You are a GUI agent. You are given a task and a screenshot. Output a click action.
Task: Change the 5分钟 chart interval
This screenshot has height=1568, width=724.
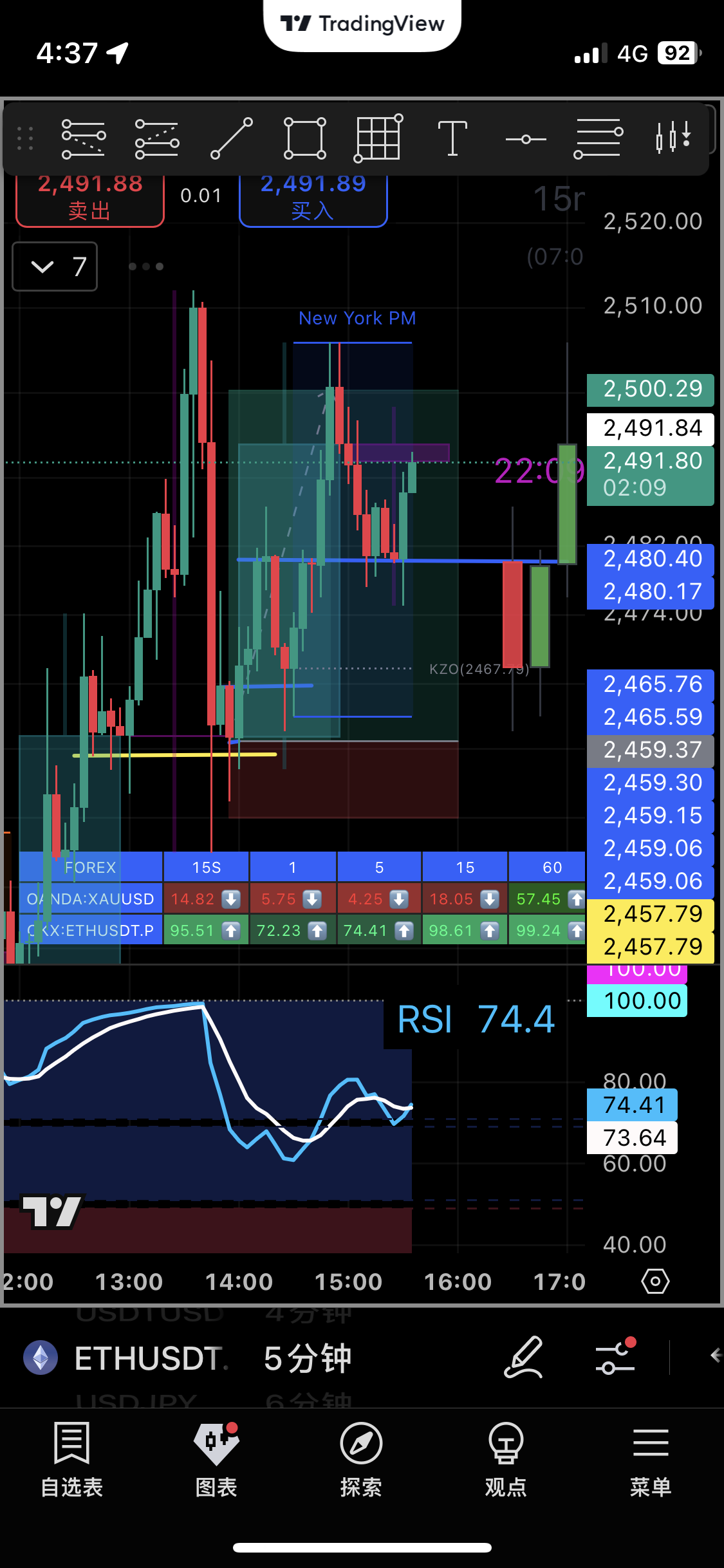pyautogui.click(x=308, y=1358)
